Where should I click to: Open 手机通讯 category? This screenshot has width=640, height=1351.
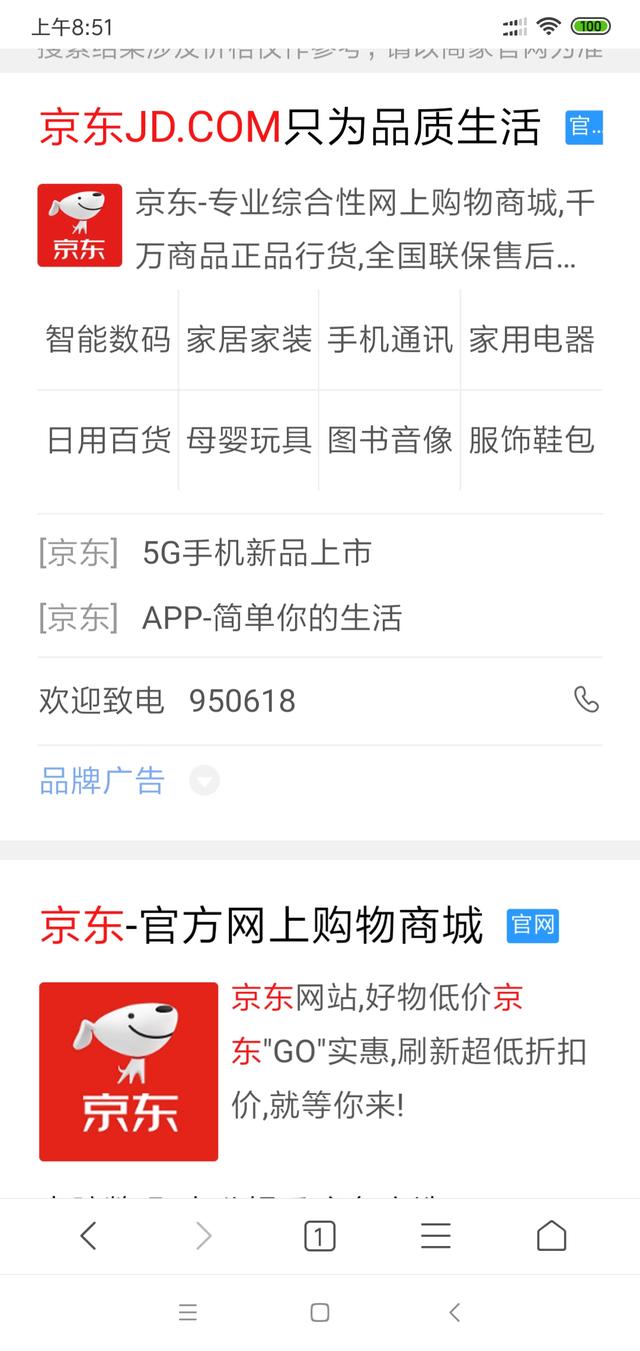390,340
